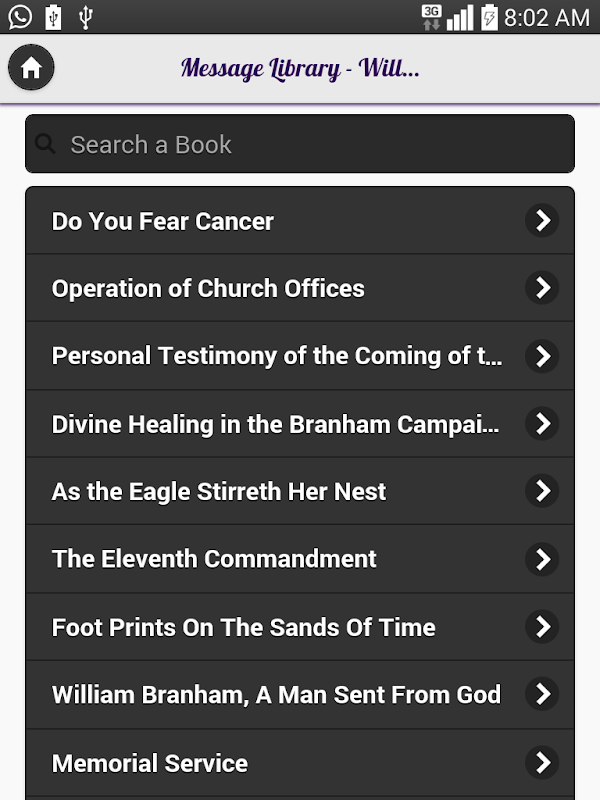The height and width of the screenshot is (800, 600).
Task: Read As the Eagle Stirreth Her Nest
Action: click(x=300, y=492)
